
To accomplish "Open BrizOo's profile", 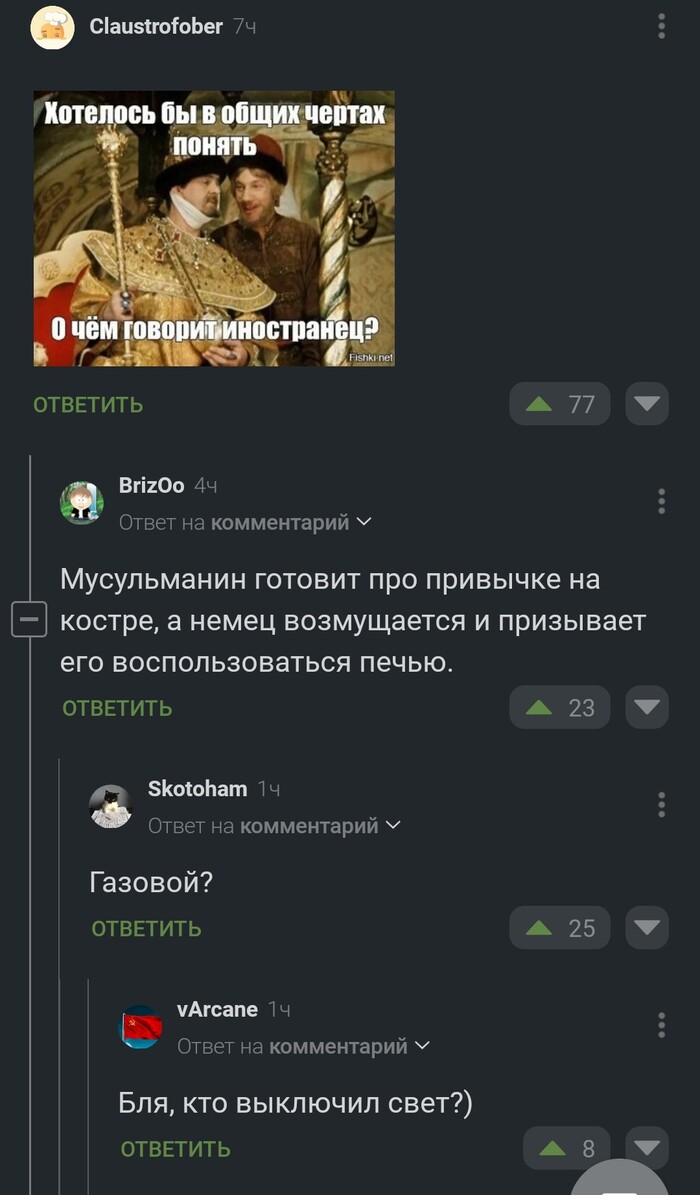I will point(151,485).
